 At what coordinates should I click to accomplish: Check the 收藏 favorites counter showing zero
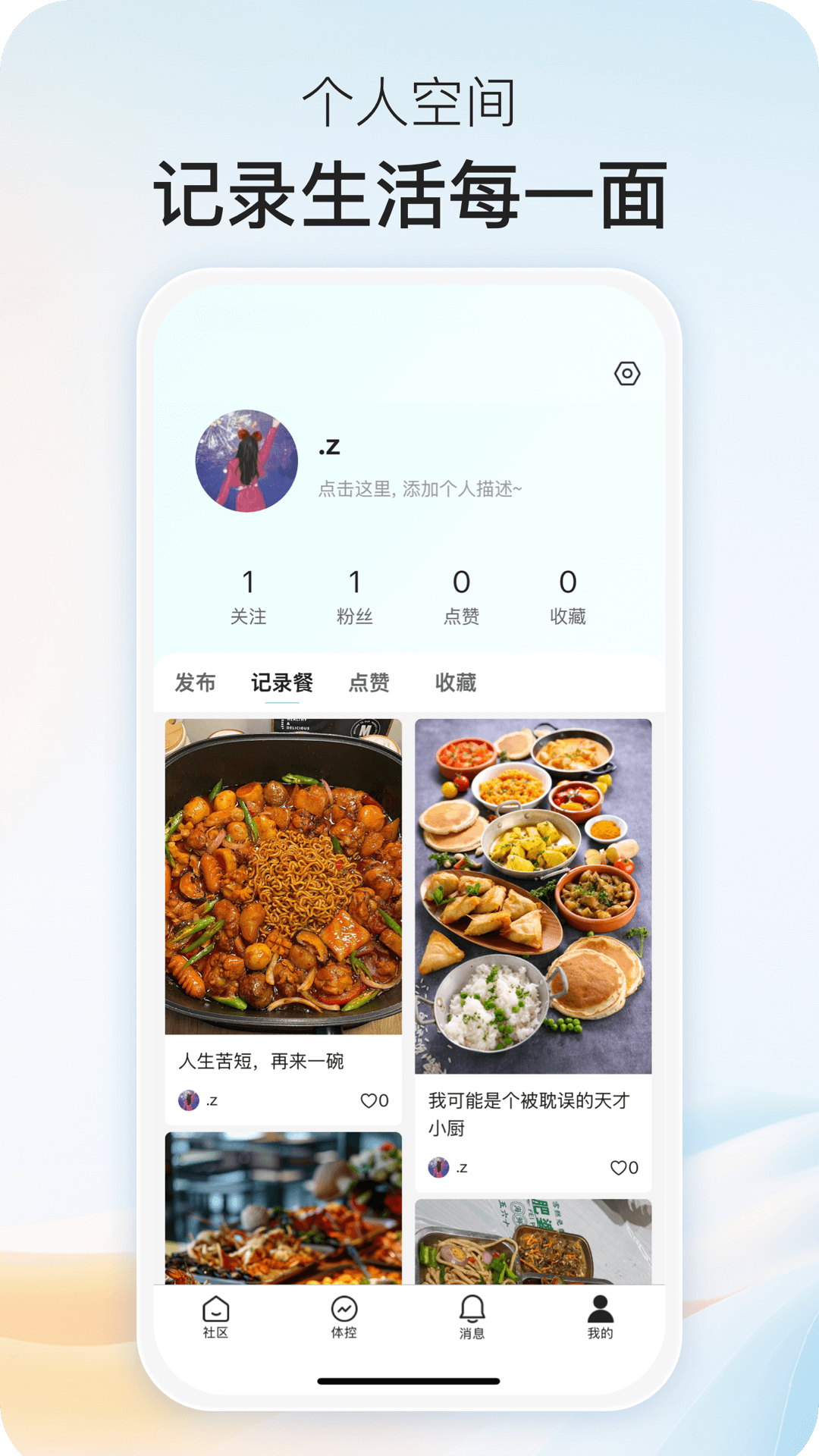566,595
